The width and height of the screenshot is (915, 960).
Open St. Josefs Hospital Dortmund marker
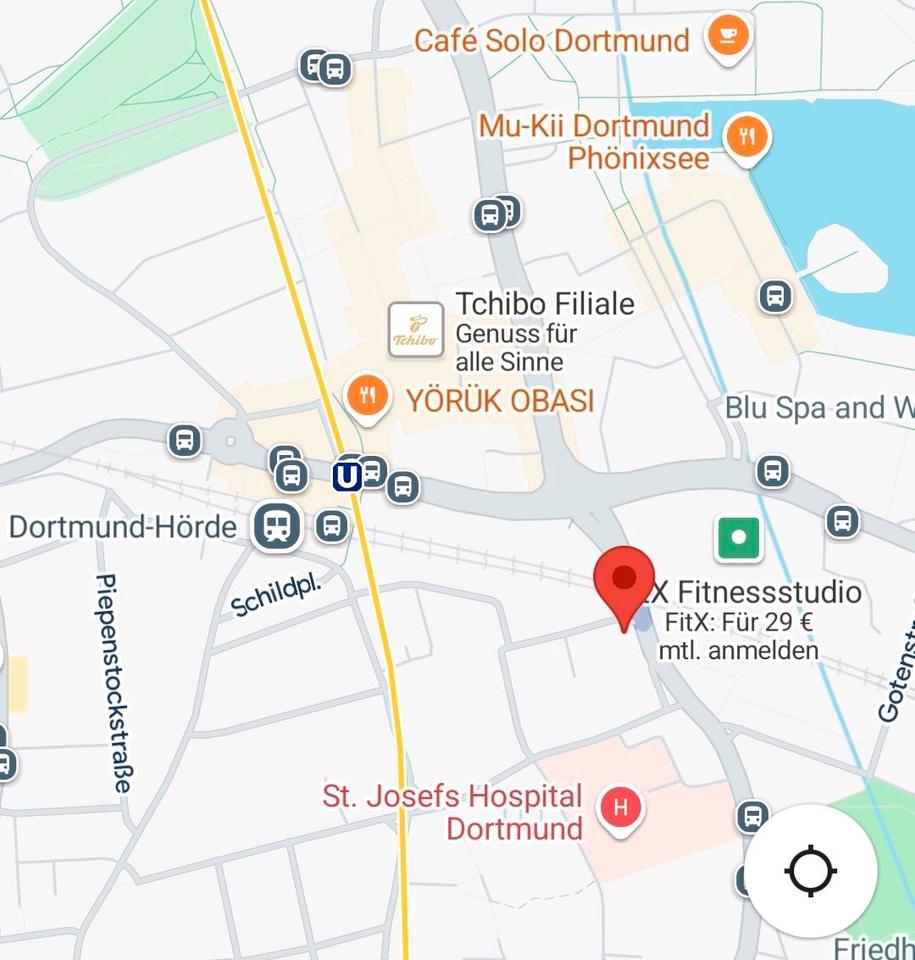(x=620, y=808)
